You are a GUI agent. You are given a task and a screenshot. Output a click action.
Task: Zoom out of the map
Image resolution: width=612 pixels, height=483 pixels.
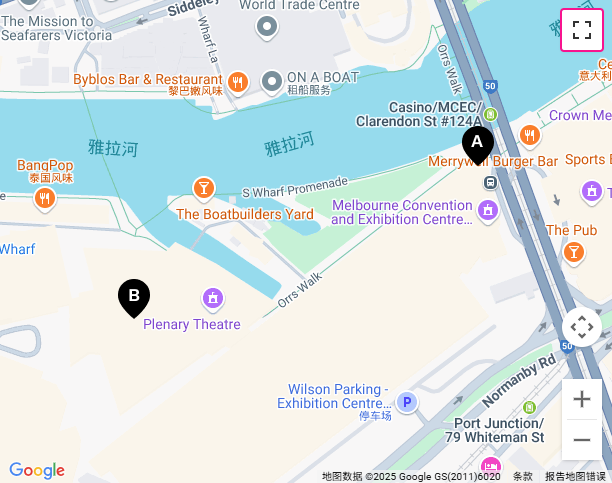coord(582,439)
